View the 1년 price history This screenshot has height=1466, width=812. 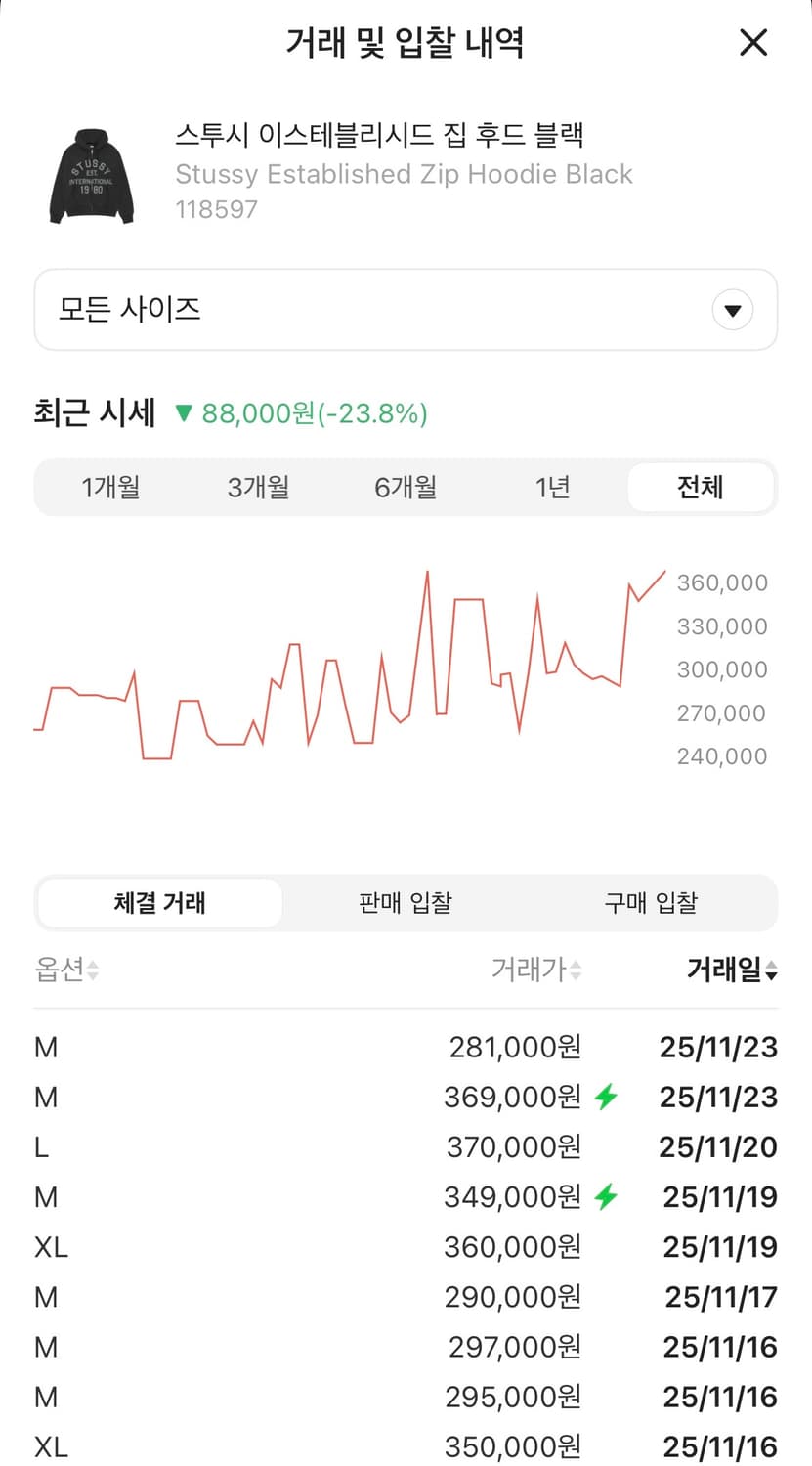(x=552, y=487)
